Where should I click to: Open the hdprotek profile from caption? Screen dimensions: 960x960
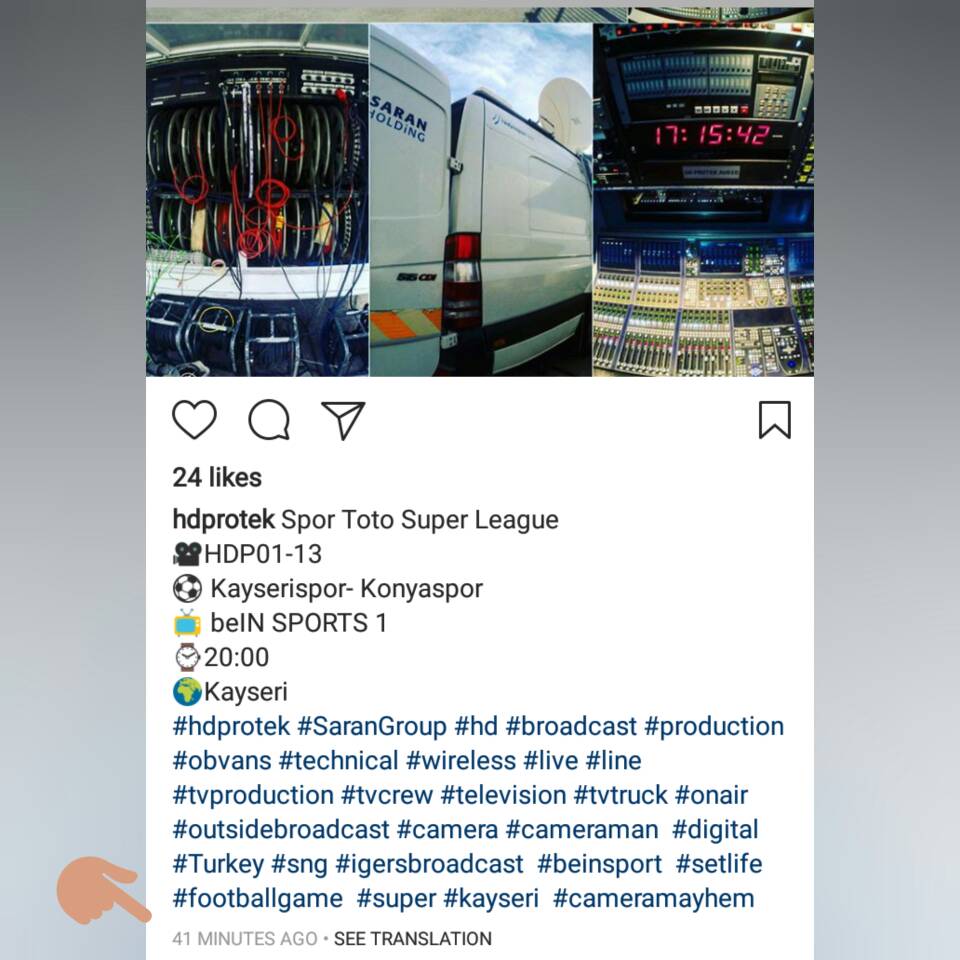click(223, 520)
